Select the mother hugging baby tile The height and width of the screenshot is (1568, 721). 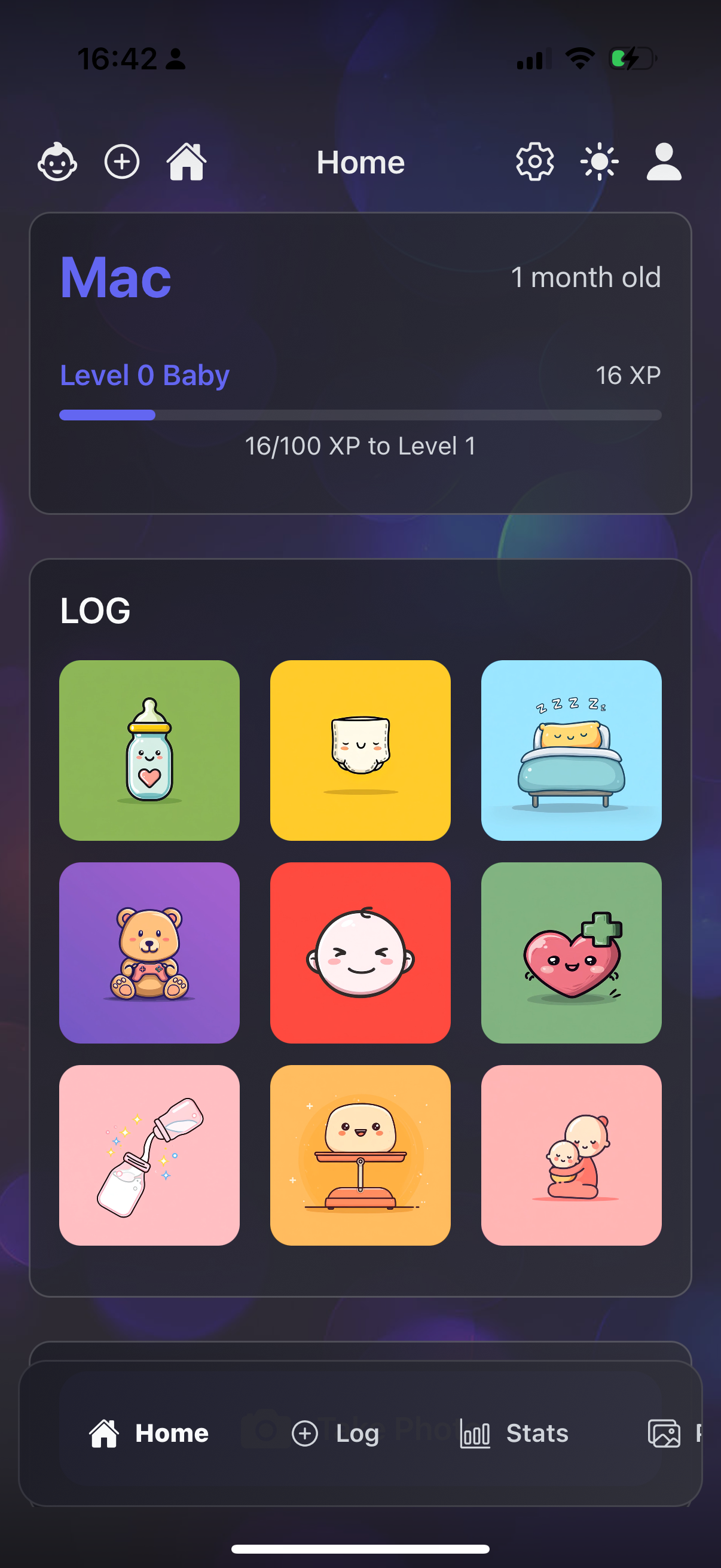point(571,1155)
